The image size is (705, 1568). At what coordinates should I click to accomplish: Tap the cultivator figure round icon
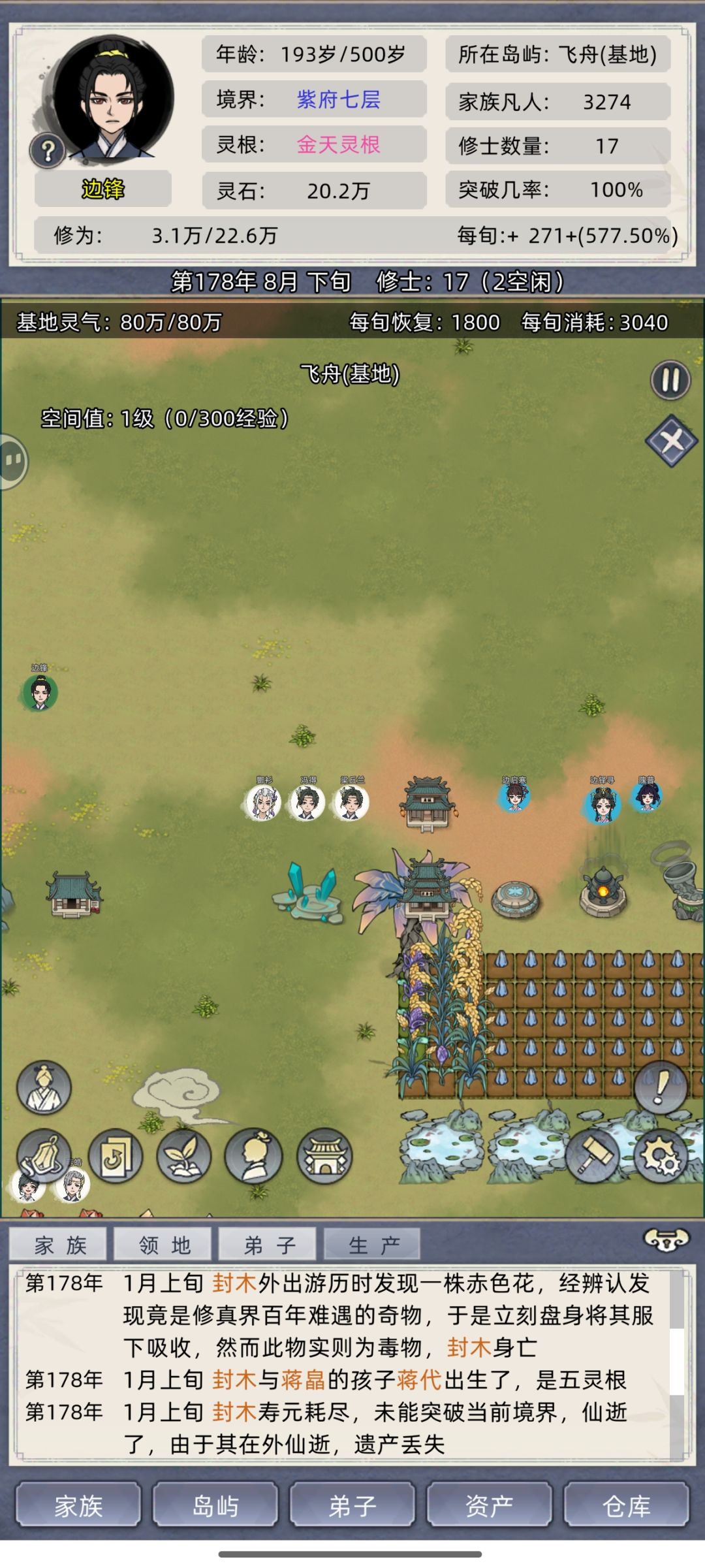[44, 1087]
